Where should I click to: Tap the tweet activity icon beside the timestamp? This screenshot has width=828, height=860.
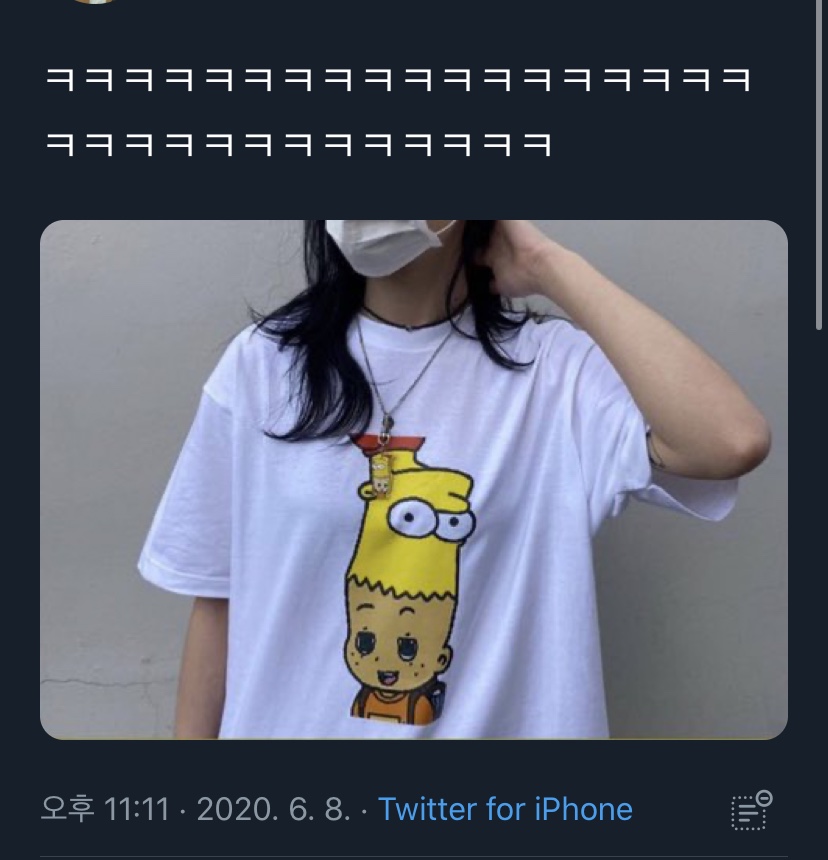coord(750,810)
